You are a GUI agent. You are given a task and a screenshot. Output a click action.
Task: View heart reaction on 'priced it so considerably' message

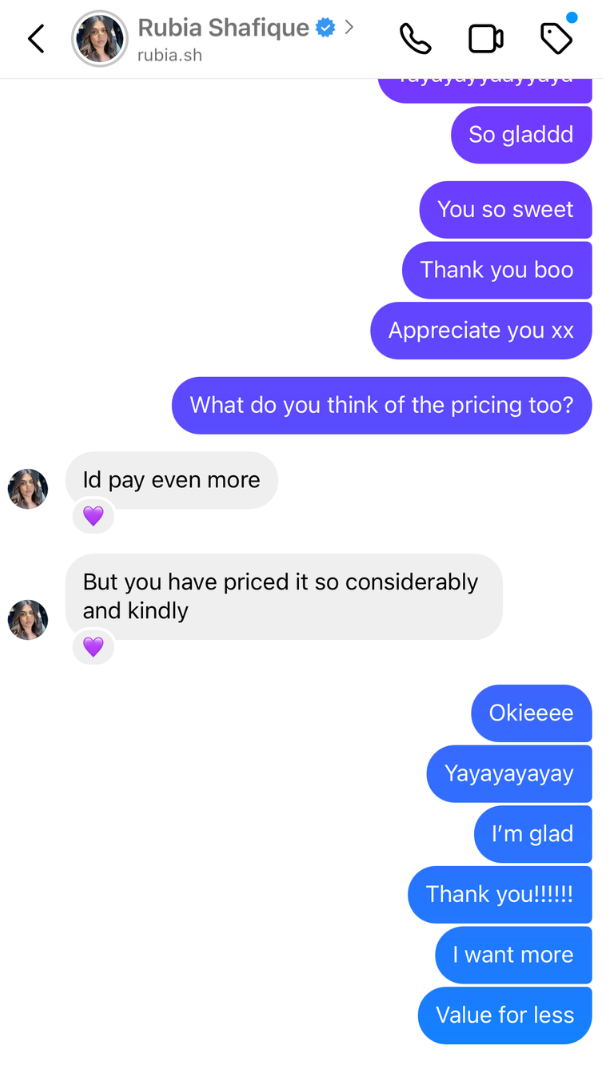pos(93,647)
